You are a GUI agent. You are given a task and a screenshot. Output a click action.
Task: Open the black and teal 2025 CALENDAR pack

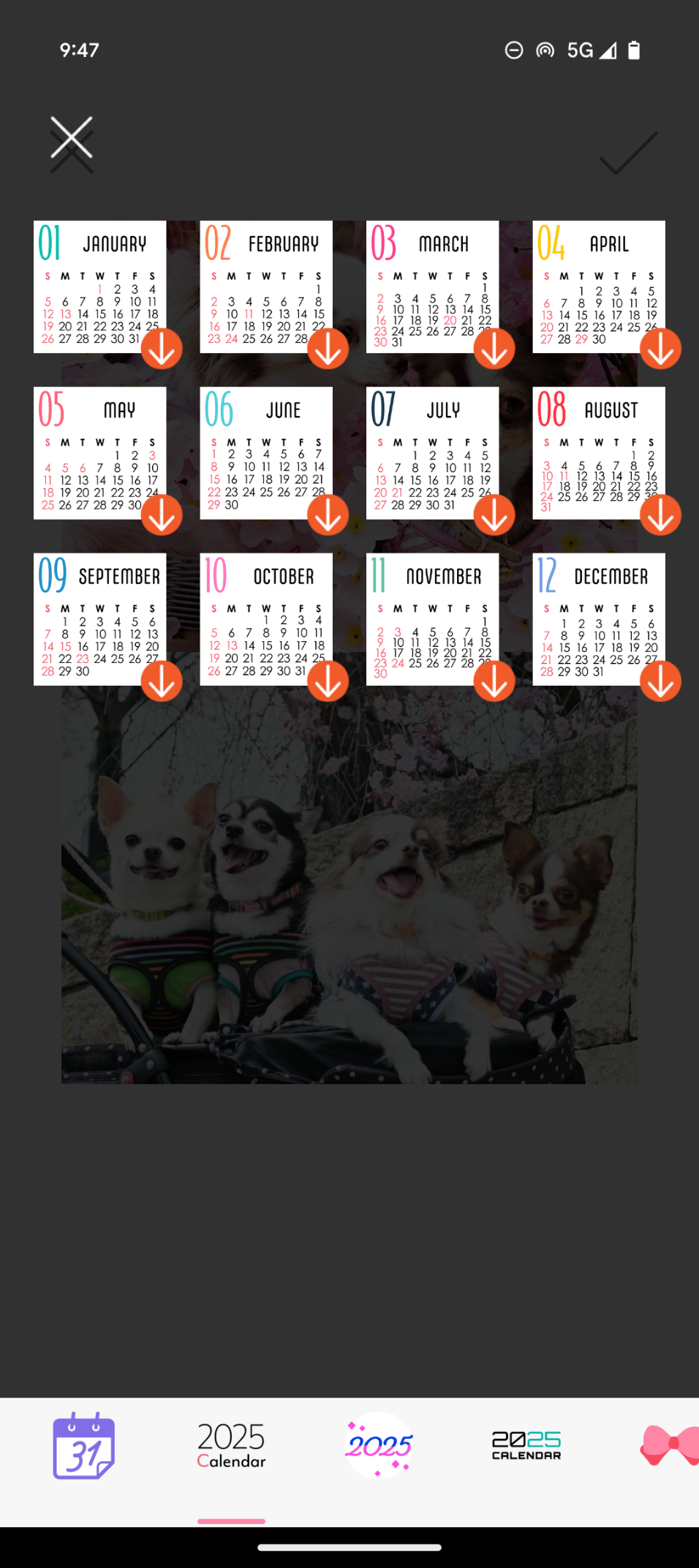pyautogui.click(x=526, y=1446)
